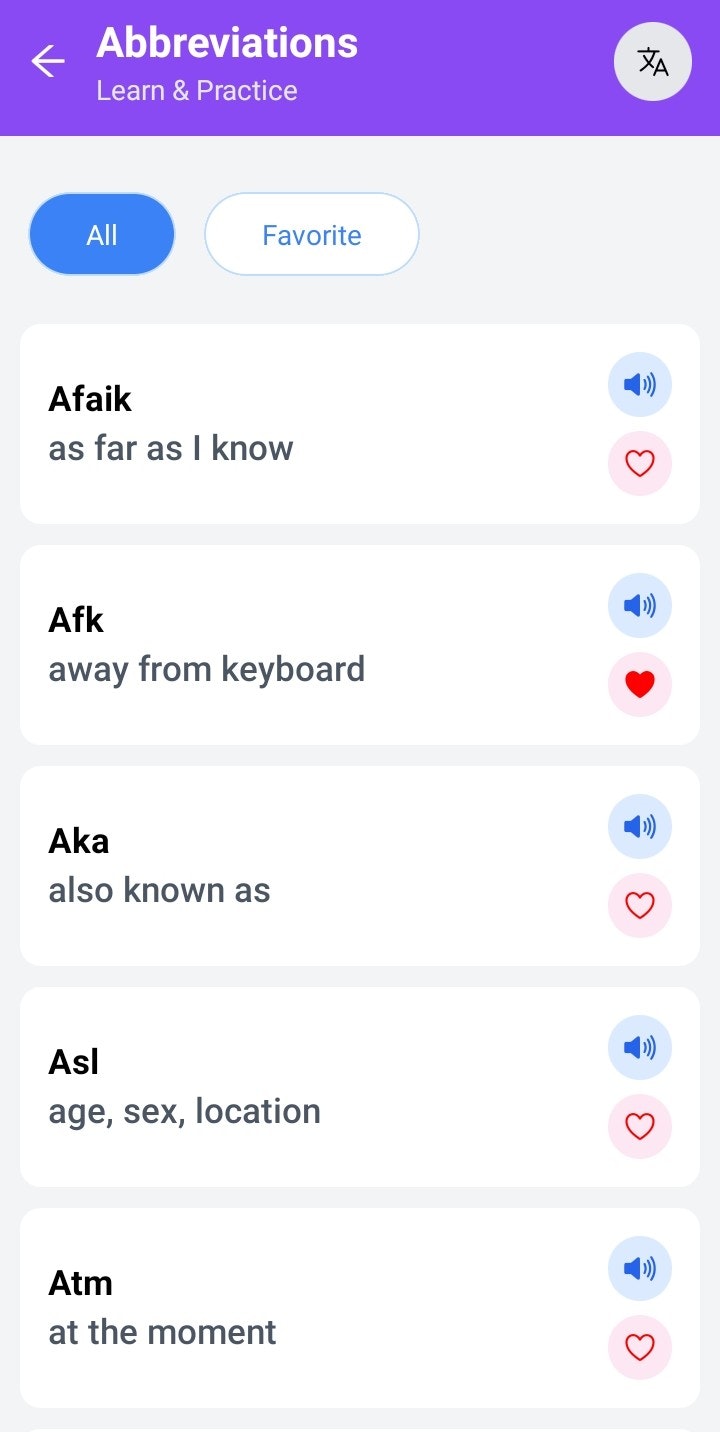
Task: Tap the heart on the Atm card
Action: click(640, 1347)
